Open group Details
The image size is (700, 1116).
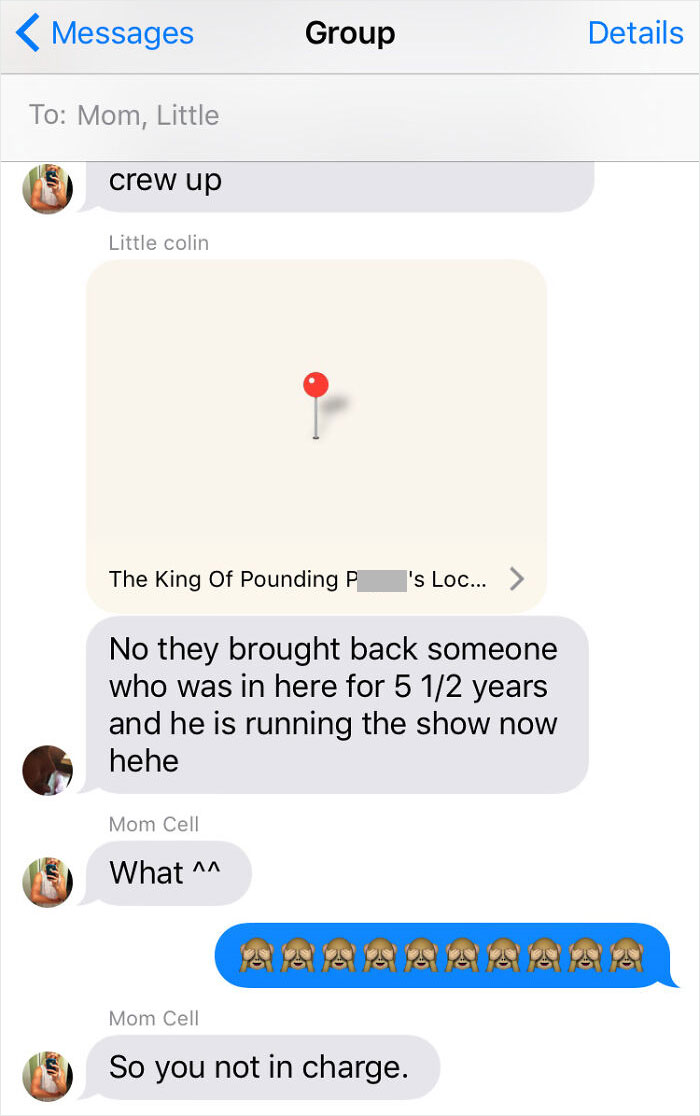(x=635, y=33)
